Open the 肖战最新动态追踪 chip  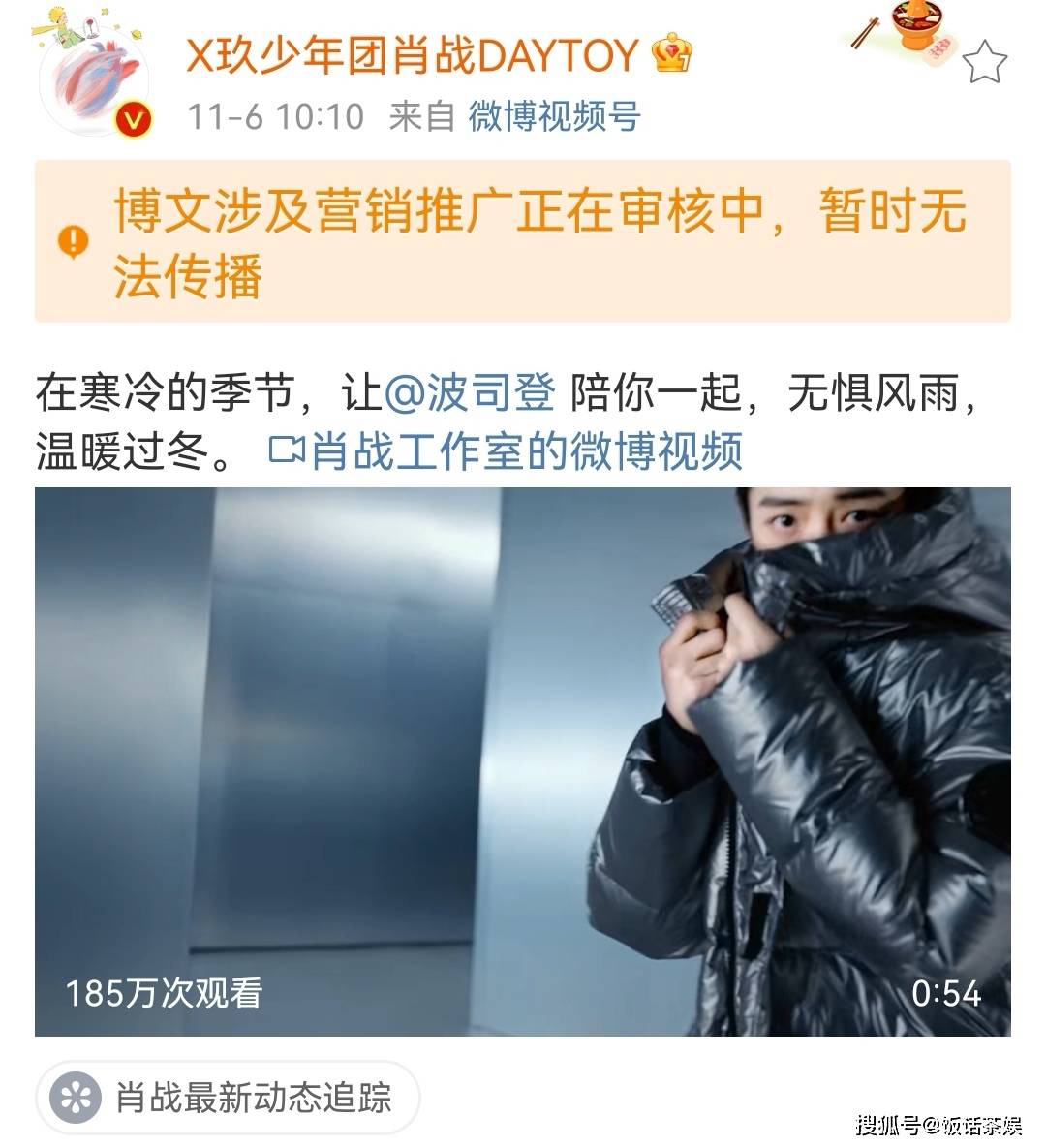tap(229, 1097)
